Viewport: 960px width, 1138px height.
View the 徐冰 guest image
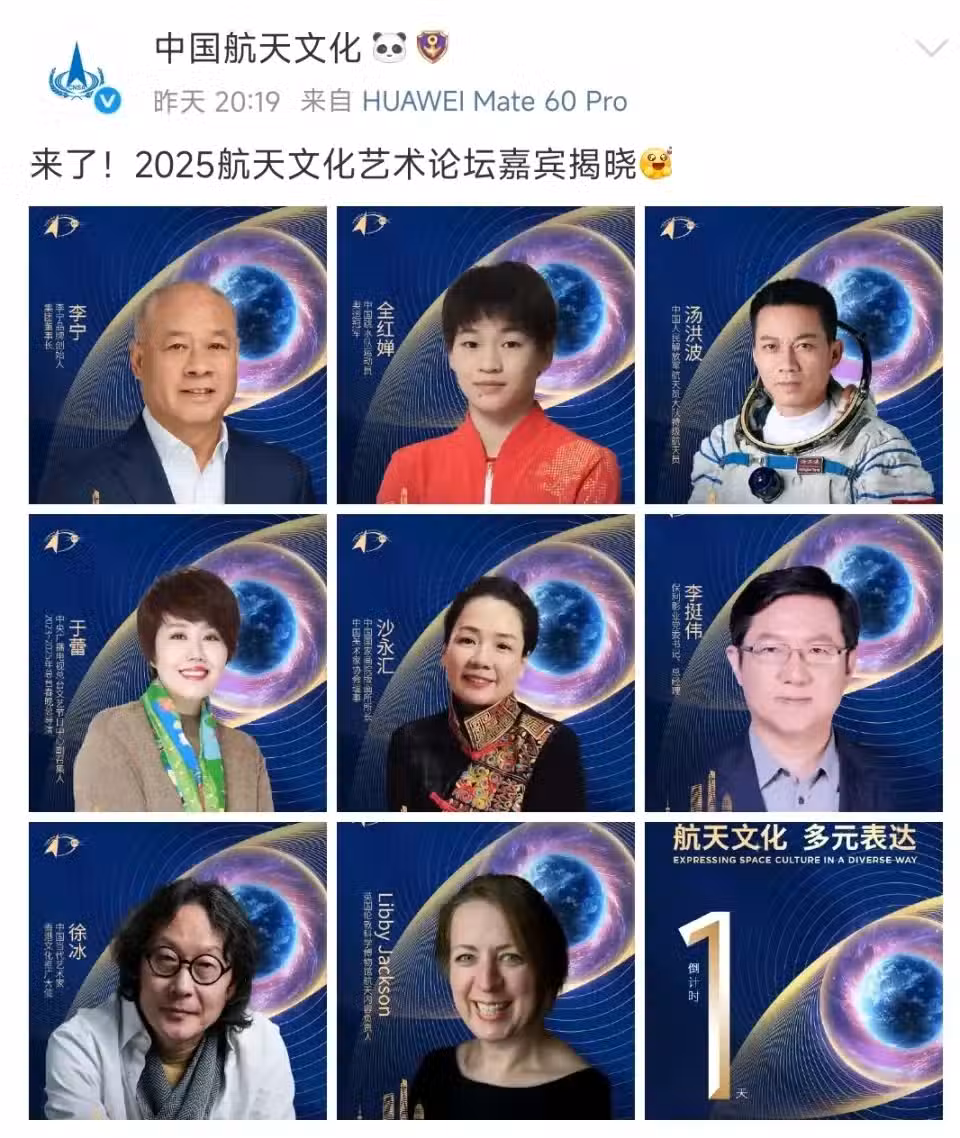pos(178,970)
